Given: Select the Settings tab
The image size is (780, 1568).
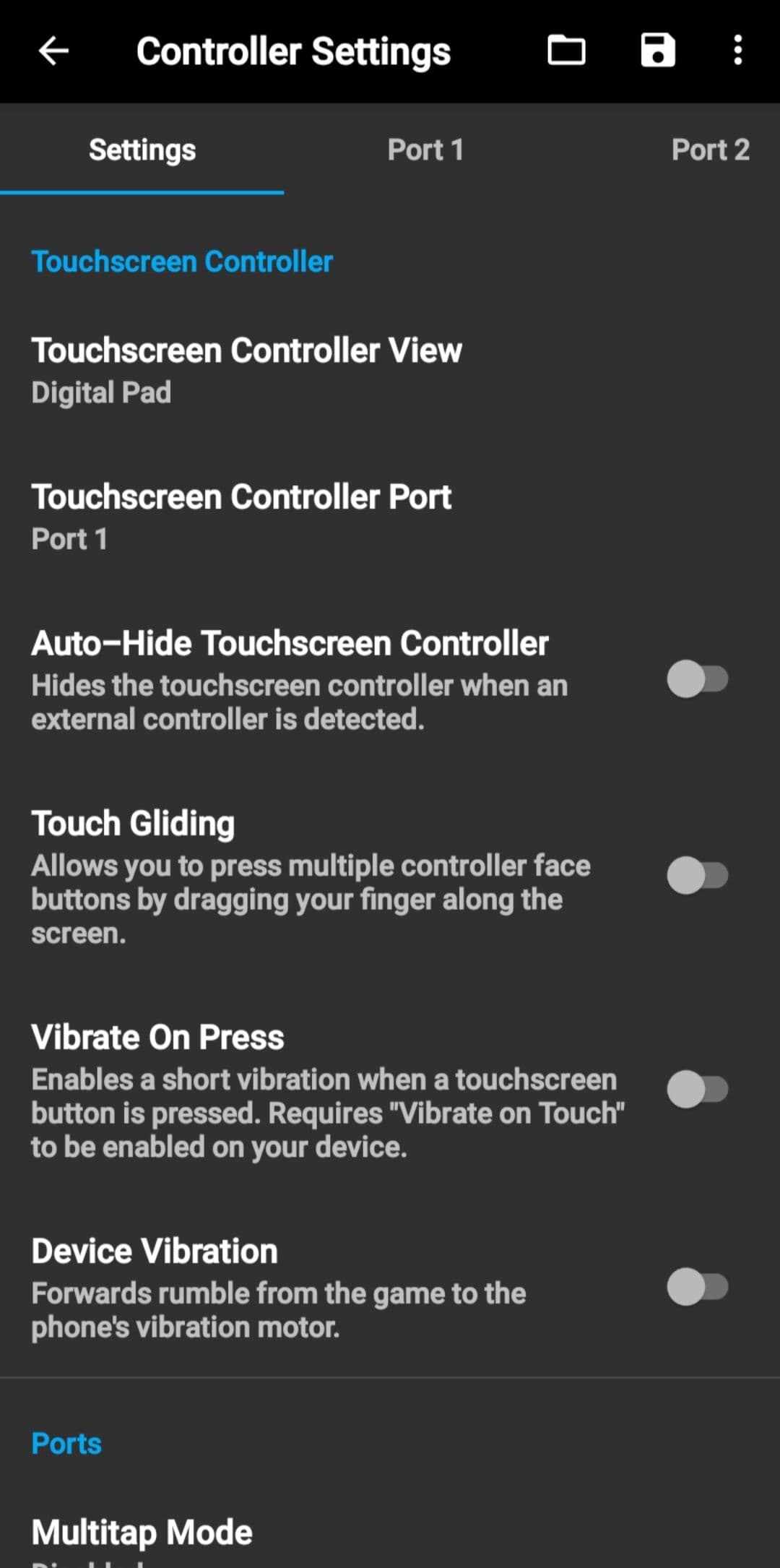Looking at the screenshot, I should pos(142,150).
